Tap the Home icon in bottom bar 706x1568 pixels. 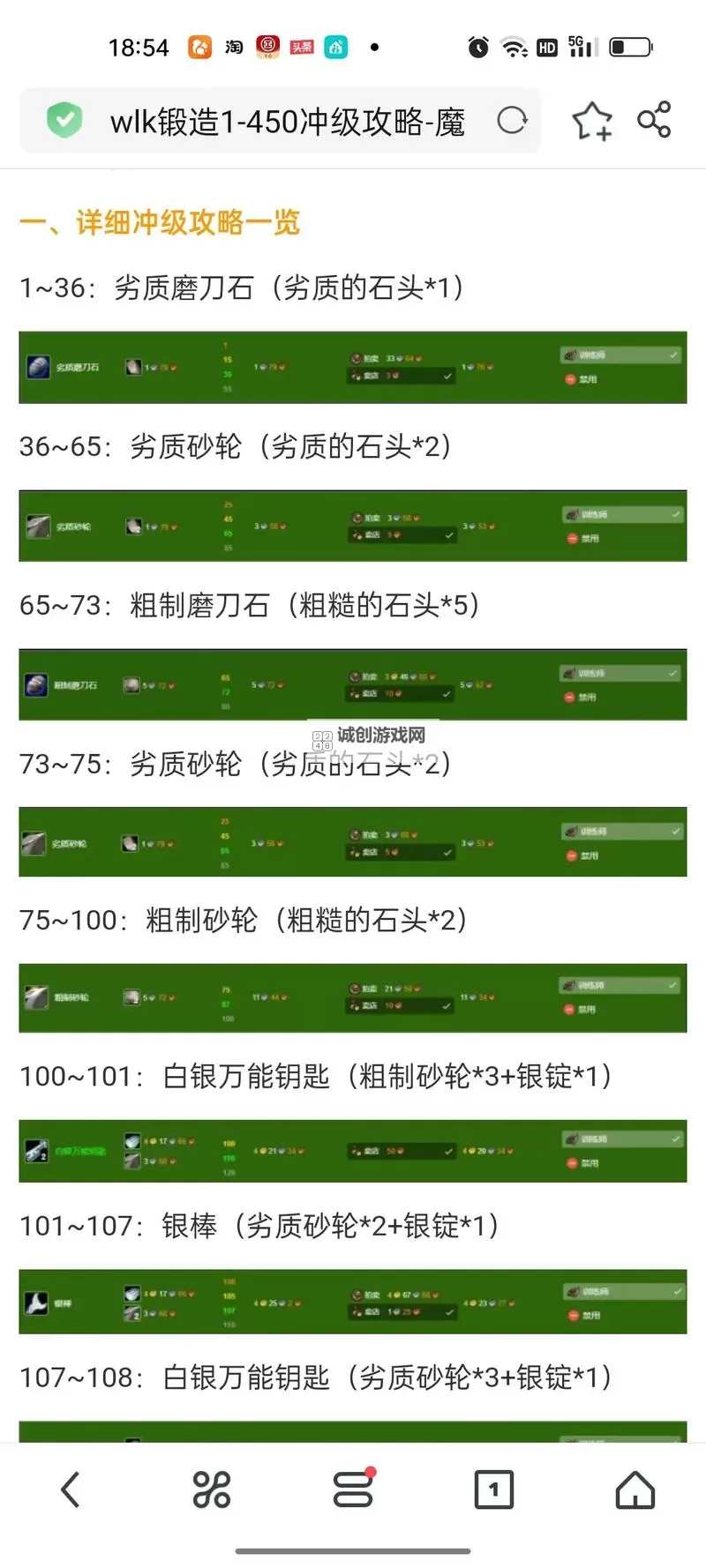pos(635,1490)
